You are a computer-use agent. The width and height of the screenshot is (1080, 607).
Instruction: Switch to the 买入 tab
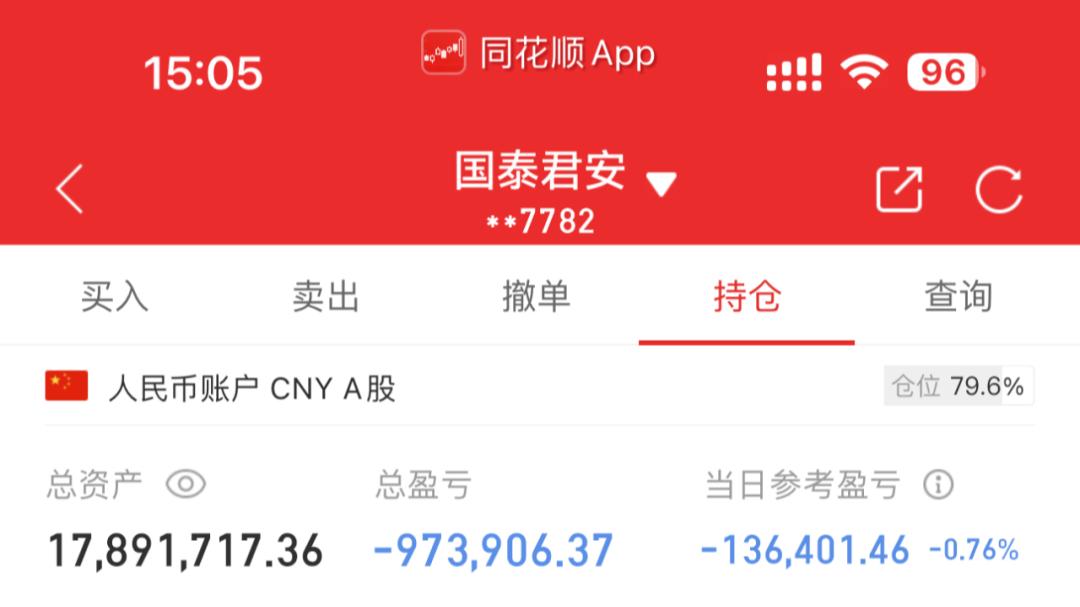point(114,297)
